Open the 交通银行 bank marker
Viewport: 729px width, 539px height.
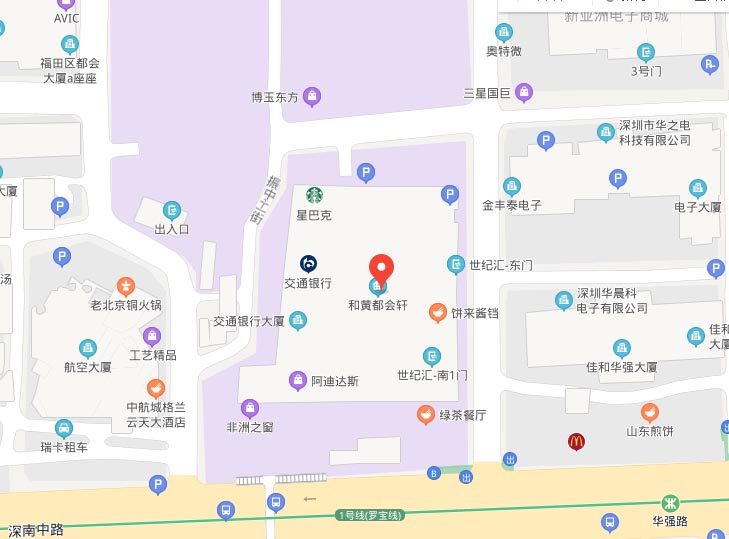(308, 264)
